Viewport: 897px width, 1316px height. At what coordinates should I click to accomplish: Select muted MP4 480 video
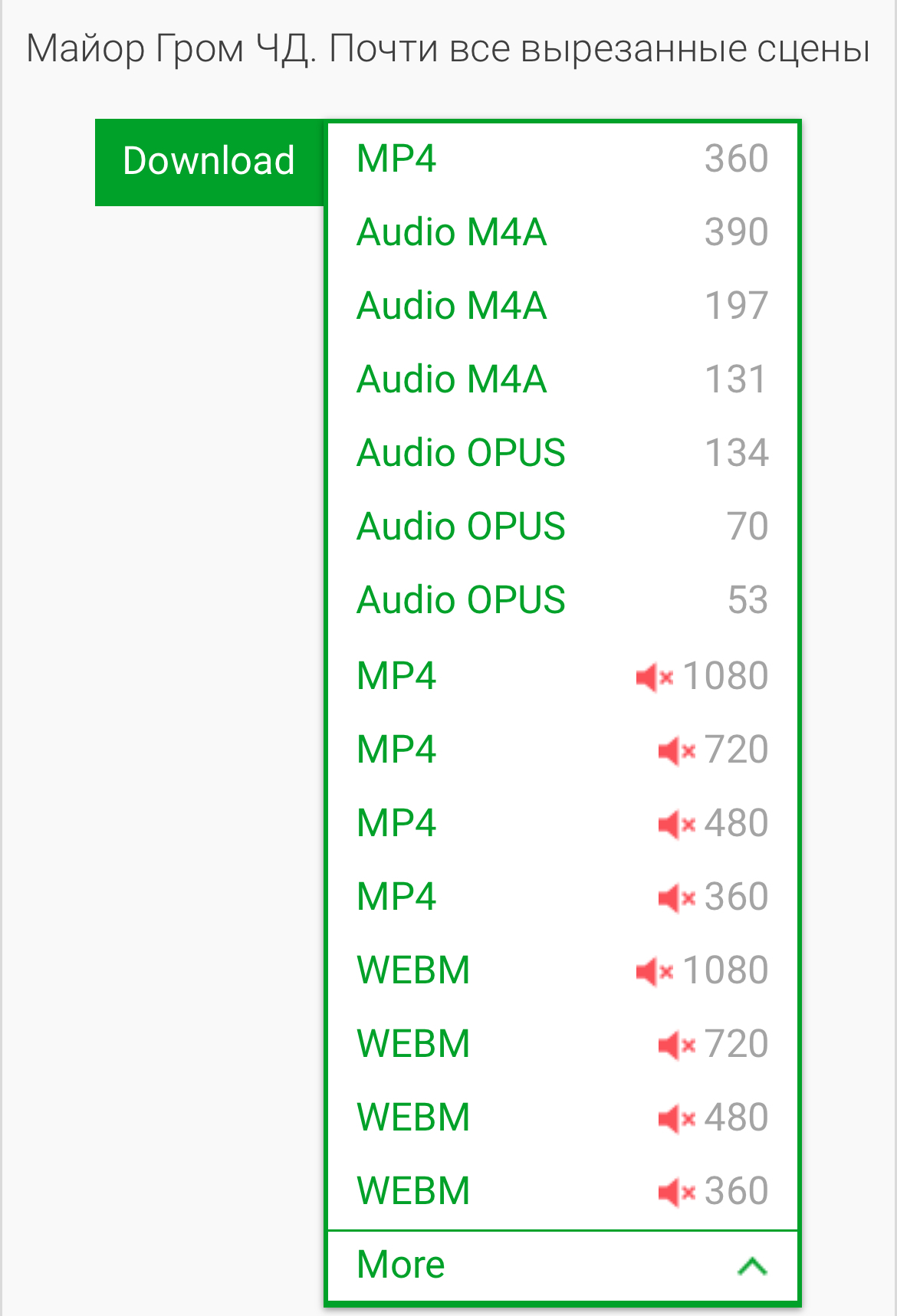(561, 823)
